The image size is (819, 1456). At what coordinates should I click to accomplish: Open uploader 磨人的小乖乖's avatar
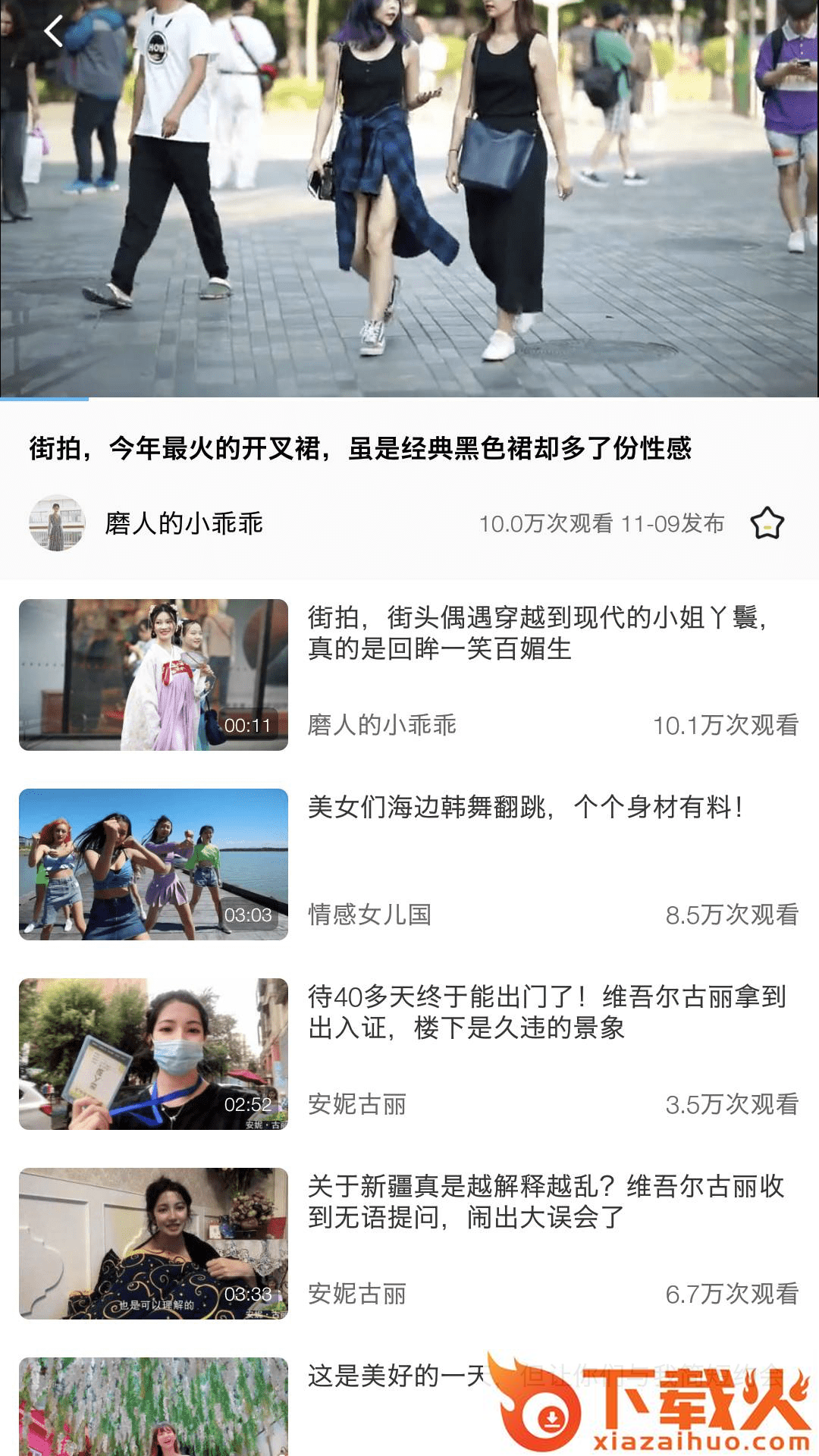[57, 523]
